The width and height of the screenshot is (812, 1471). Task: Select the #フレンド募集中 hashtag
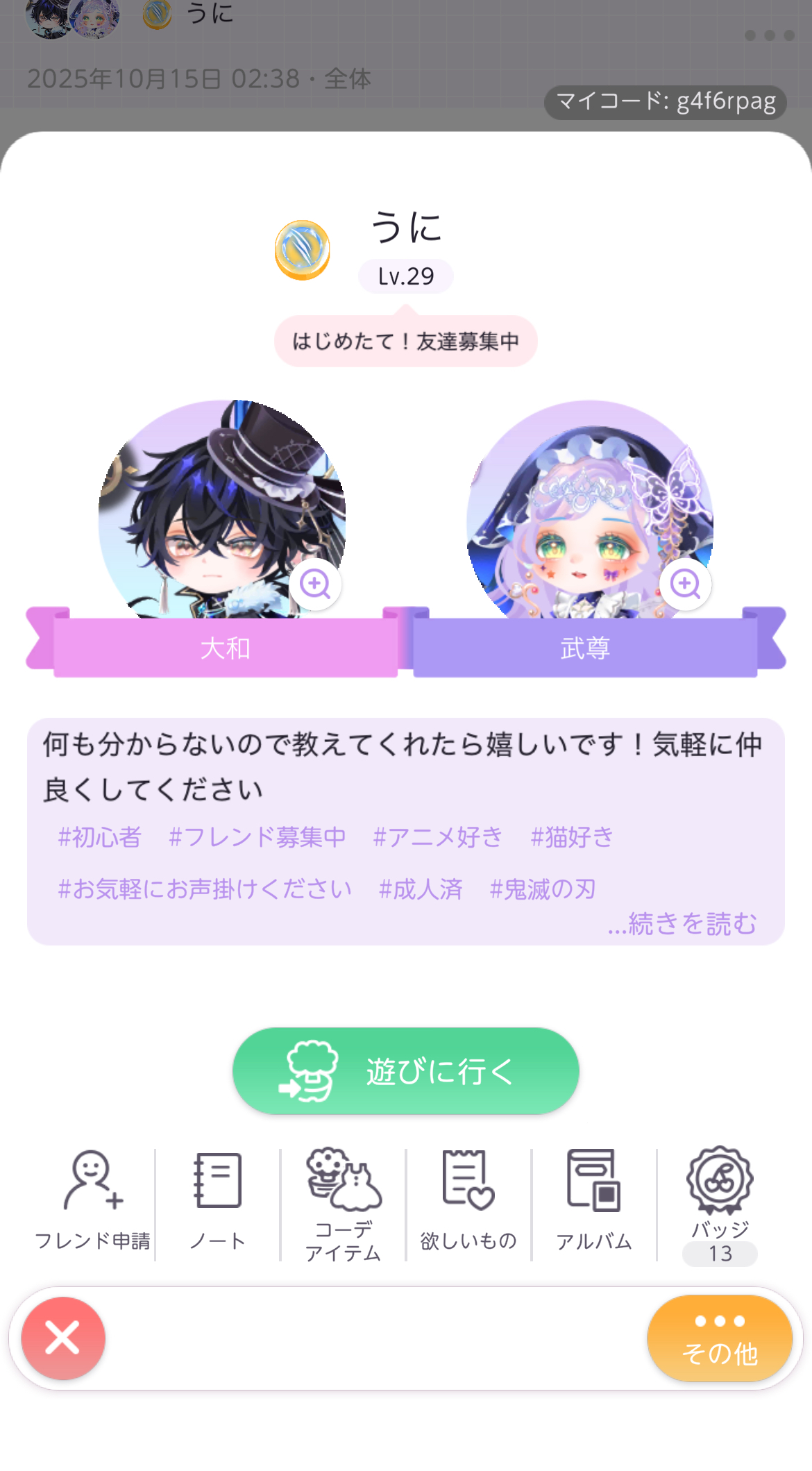point(257,837)
